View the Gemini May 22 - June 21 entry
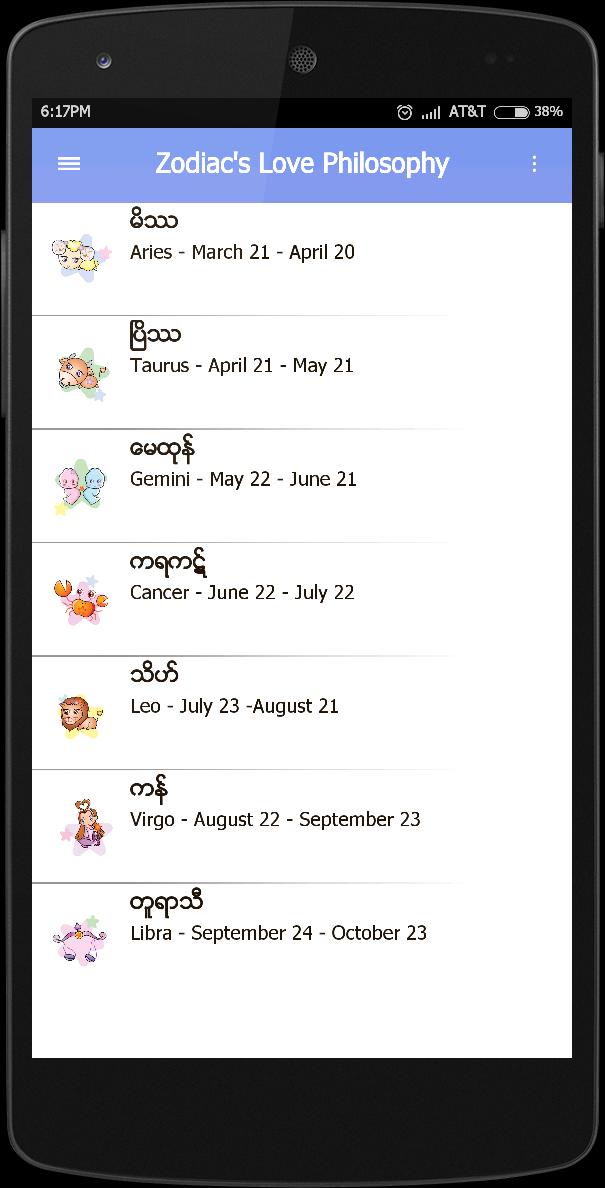Image resolution: width=605 pixels, height=1188 pixels. point(243,480)
